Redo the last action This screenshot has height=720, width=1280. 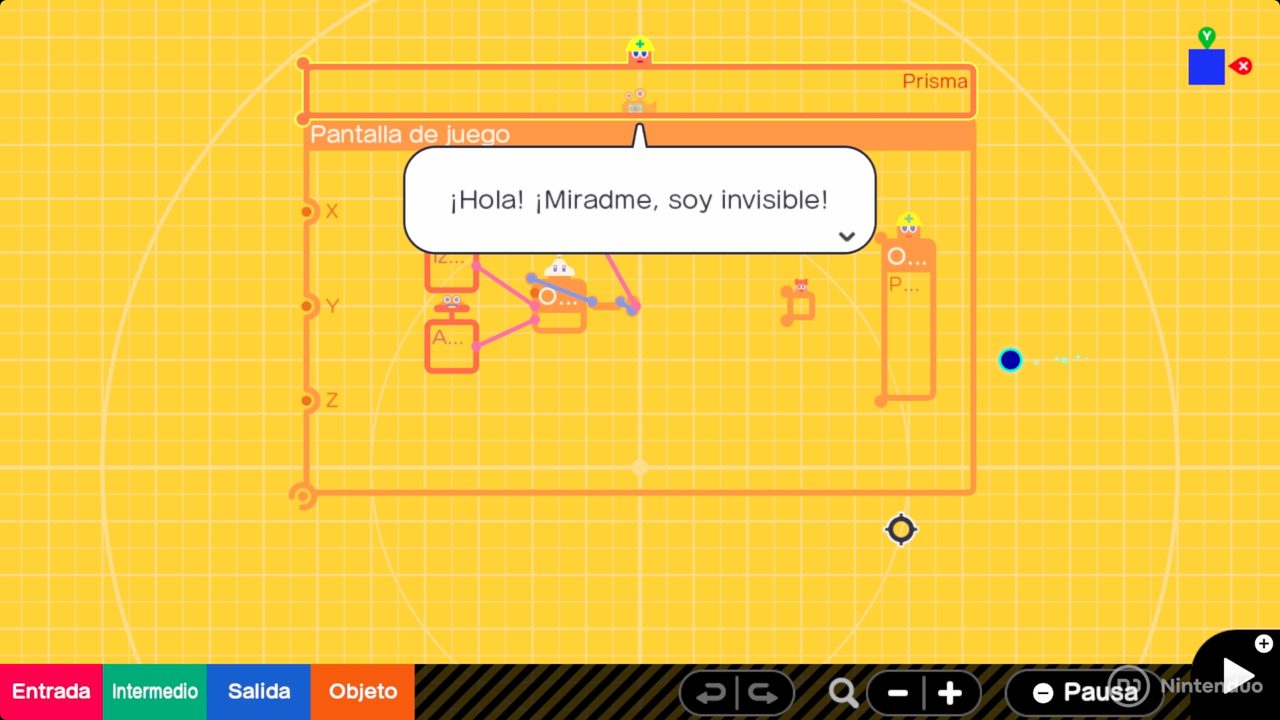(x=763, y=693)
